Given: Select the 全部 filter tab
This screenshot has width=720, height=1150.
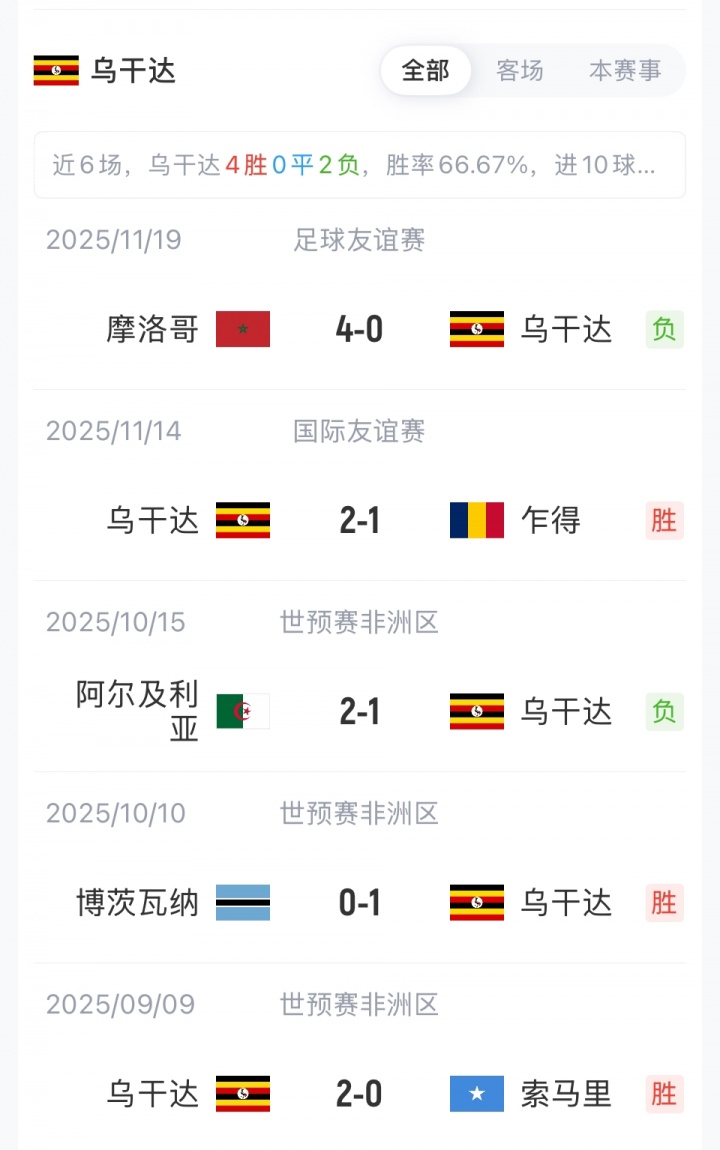Looking at the screenshot, I should coord(425,70).
